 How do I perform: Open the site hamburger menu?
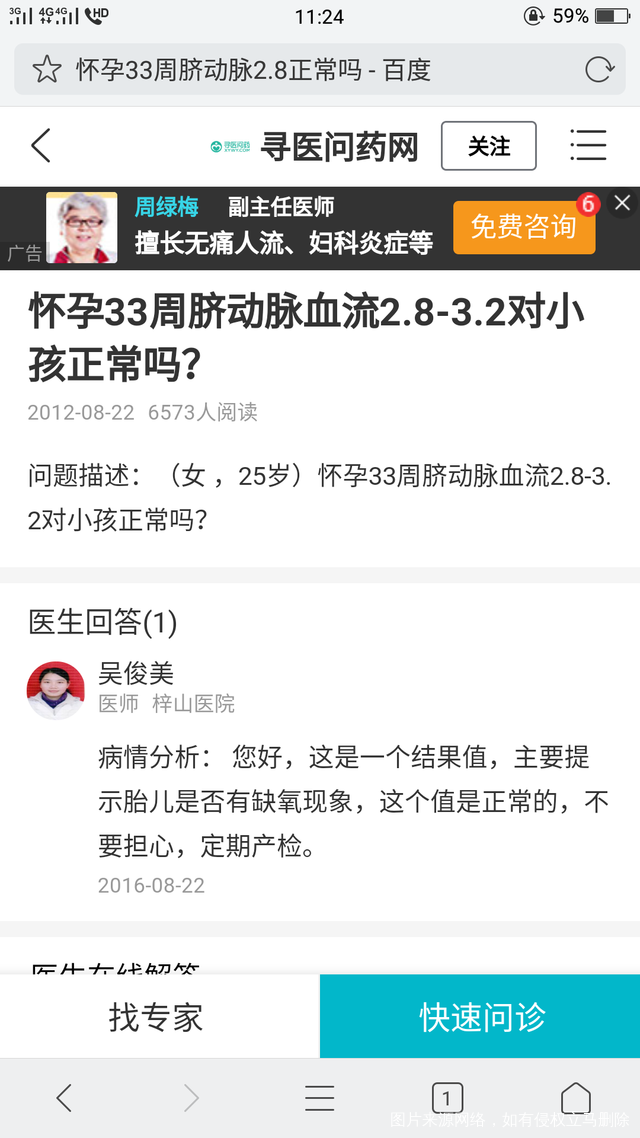tap(588, 146)
